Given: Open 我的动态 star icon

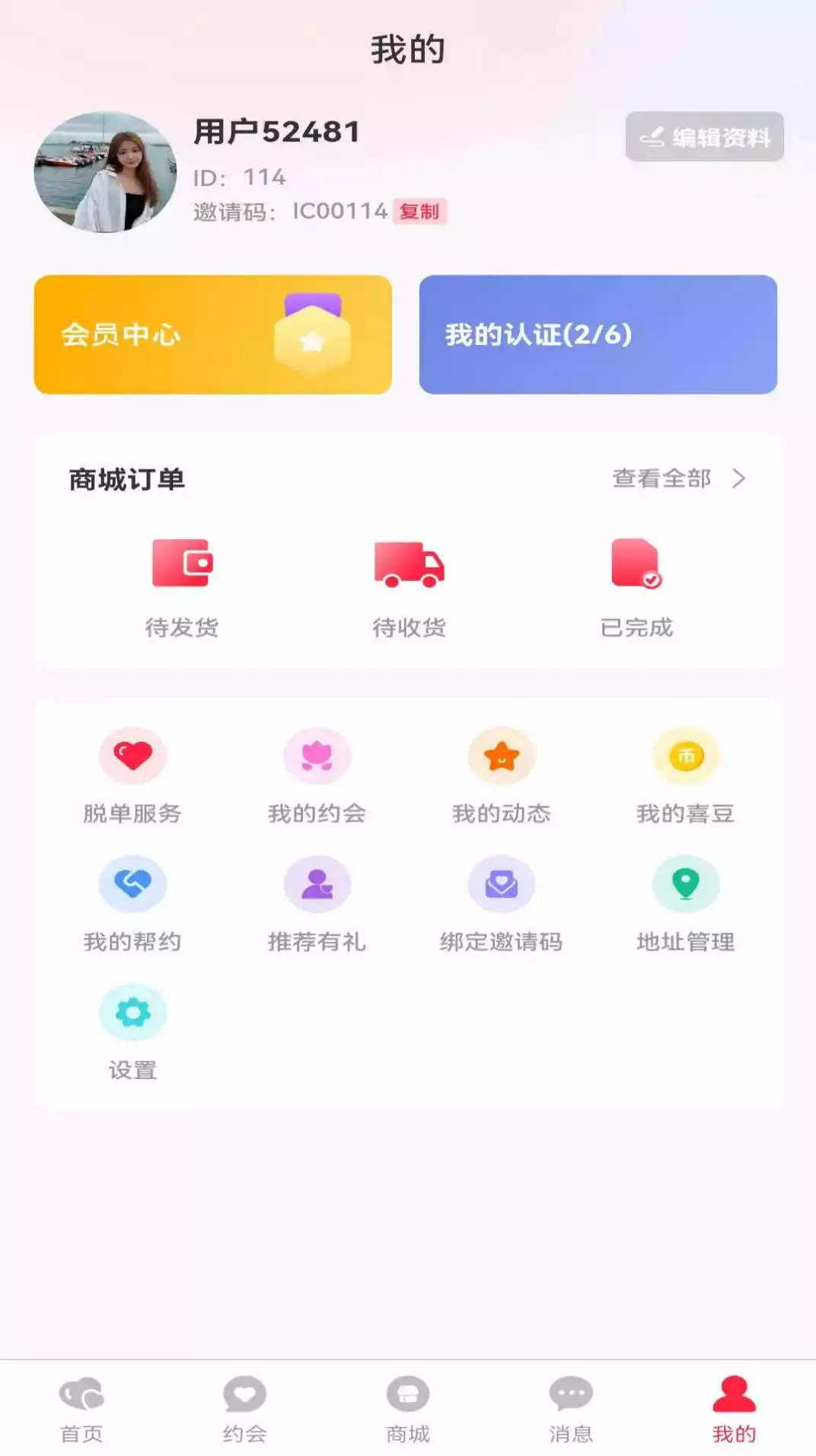Looking at the screenshot, I should click(501, 755).
